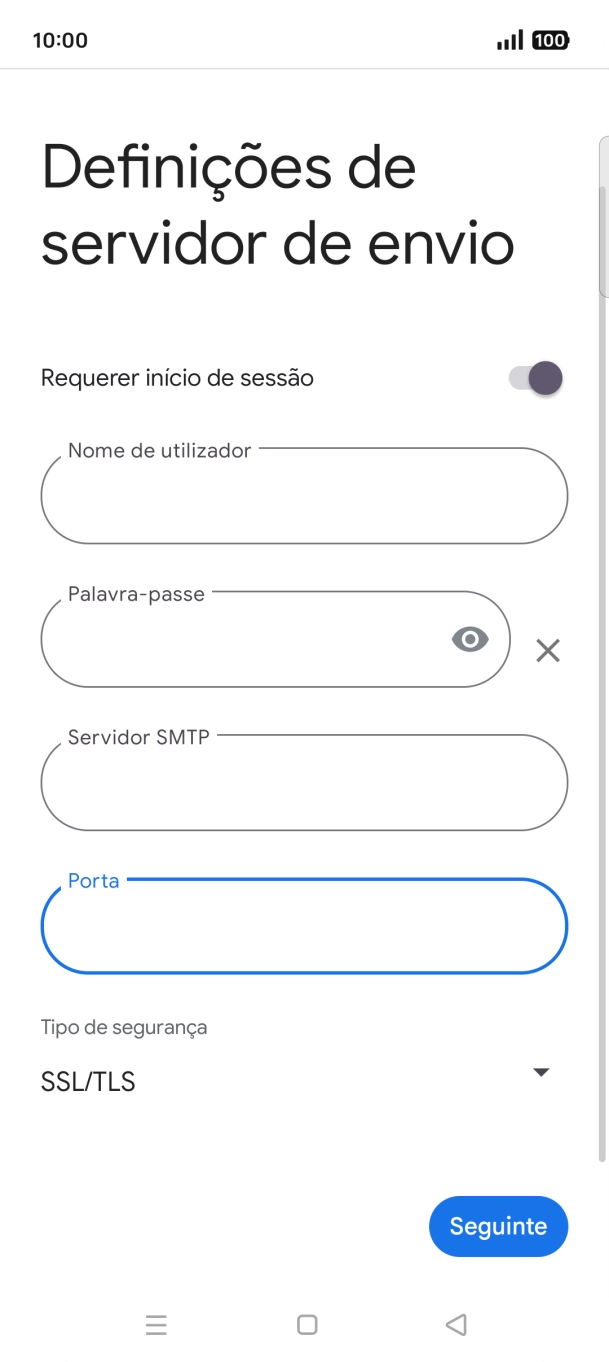Toggle the Requerer início de sessão switch
Screen dimensions: 609x1362
point(535,379)
